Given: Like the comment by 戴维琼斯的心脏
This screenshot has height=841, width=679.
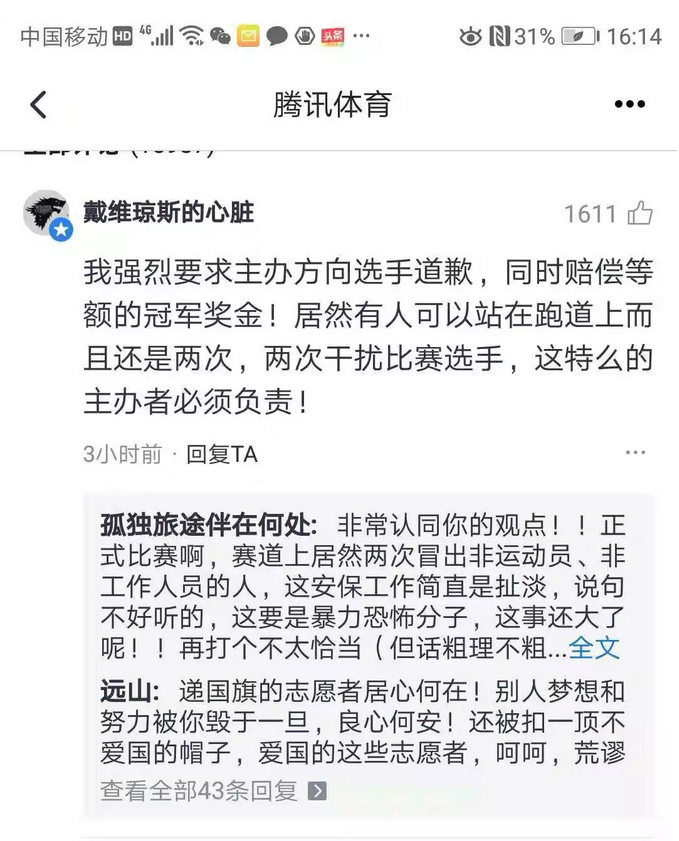Looking at the screenshot, I should tap(640, 213).
